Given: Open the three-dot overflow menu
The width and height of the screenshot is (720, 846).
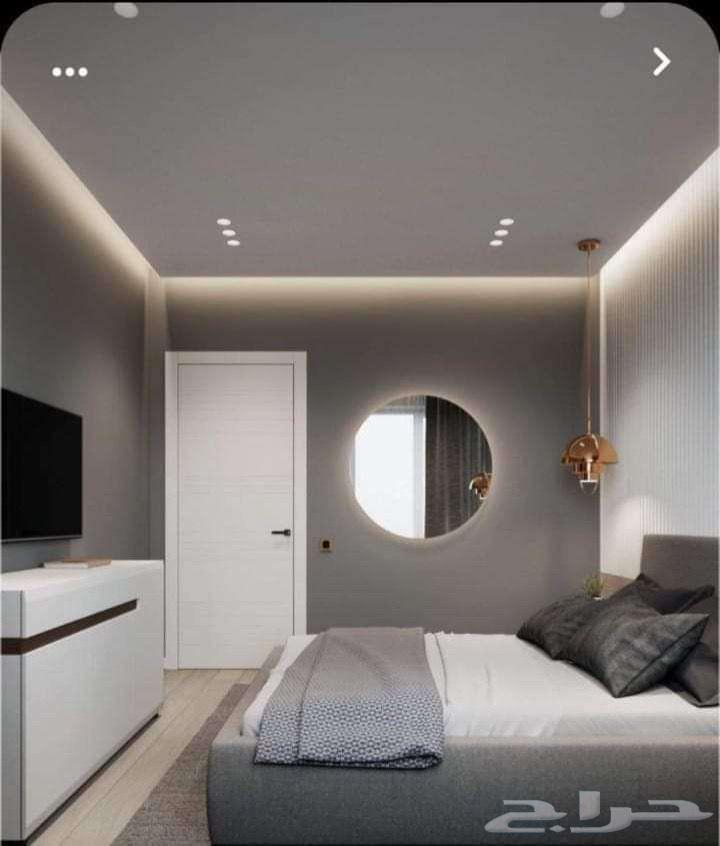Looking at the screenshot, I should (70, 71).
